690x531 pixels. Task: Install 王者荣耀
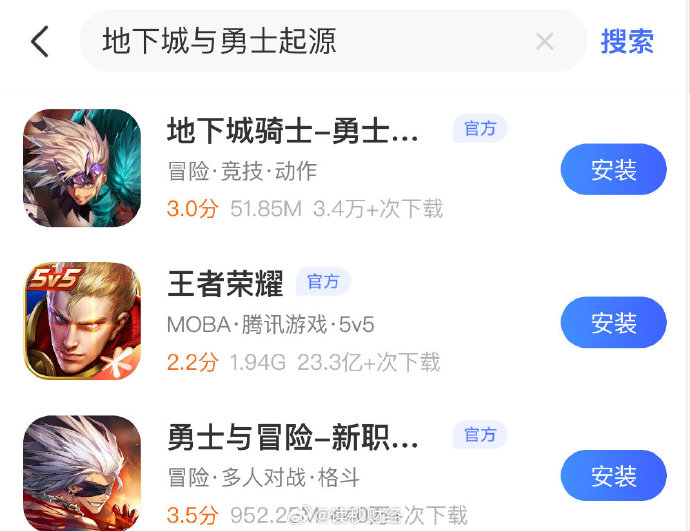[613, 322]
